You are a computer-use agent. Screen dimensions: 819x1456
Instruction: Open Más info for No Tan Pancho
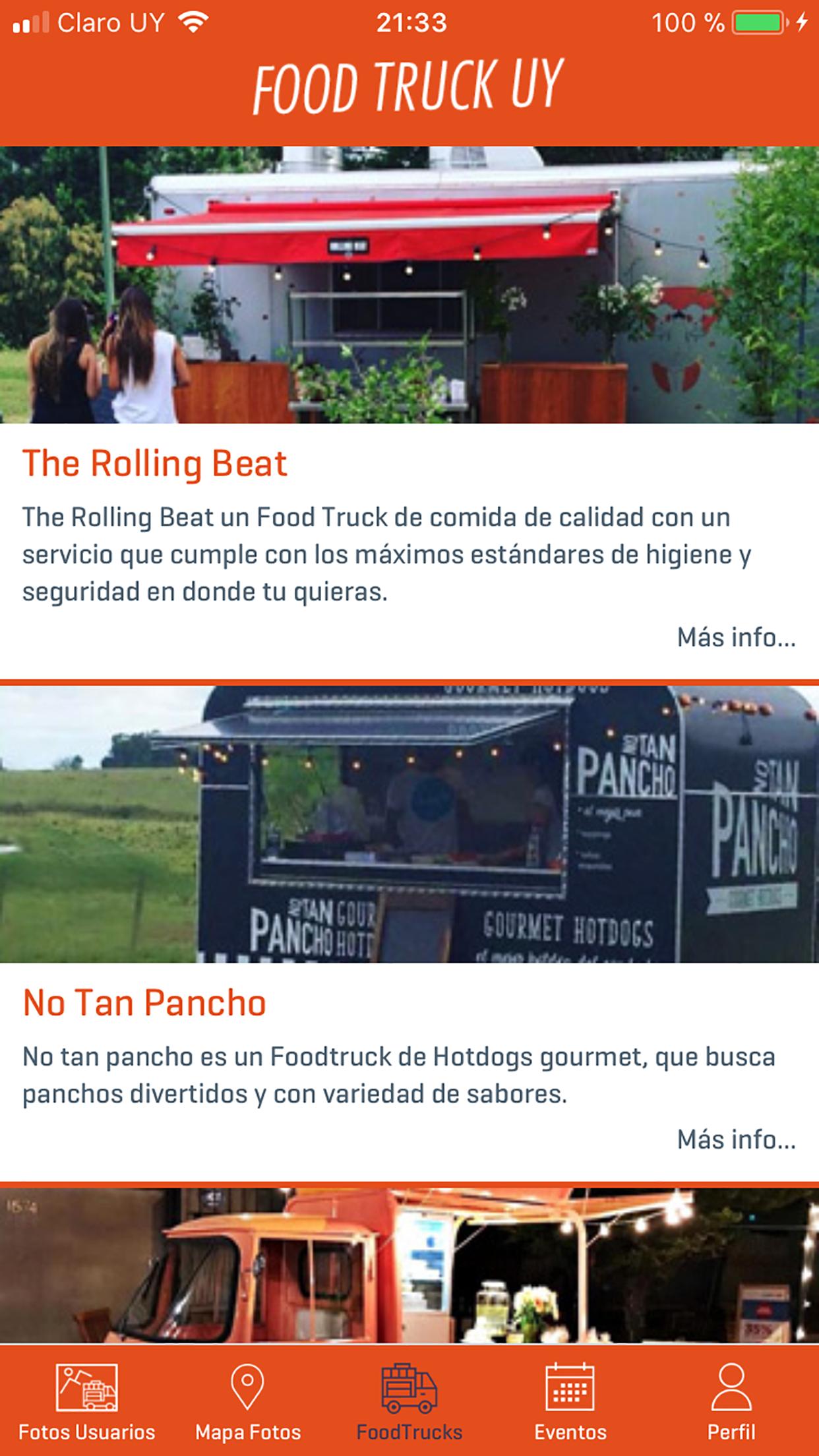736,1139
